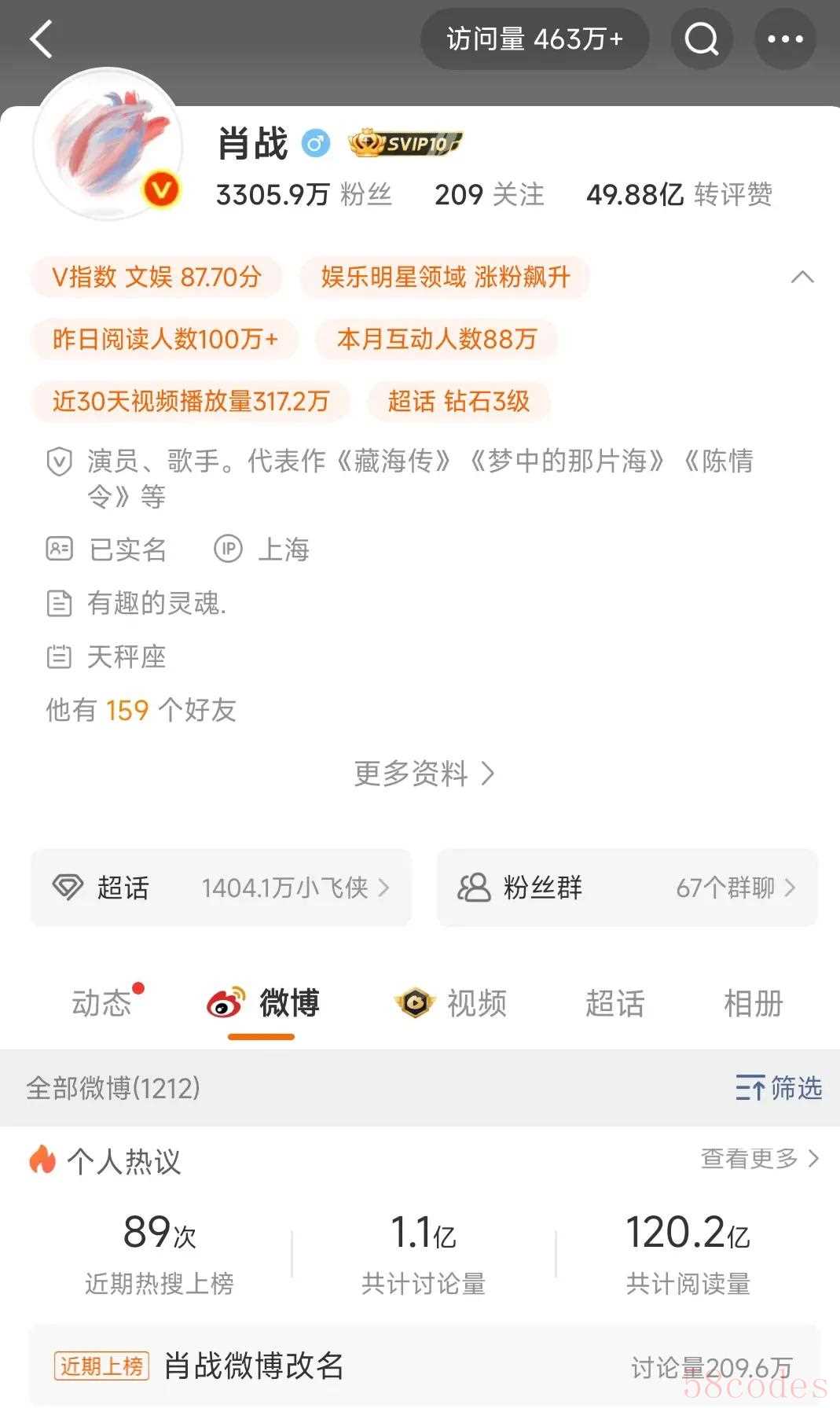Switch to the 相册 tab
The height and width of the screenshot is (1408, 840).
tap(753, 1004)
